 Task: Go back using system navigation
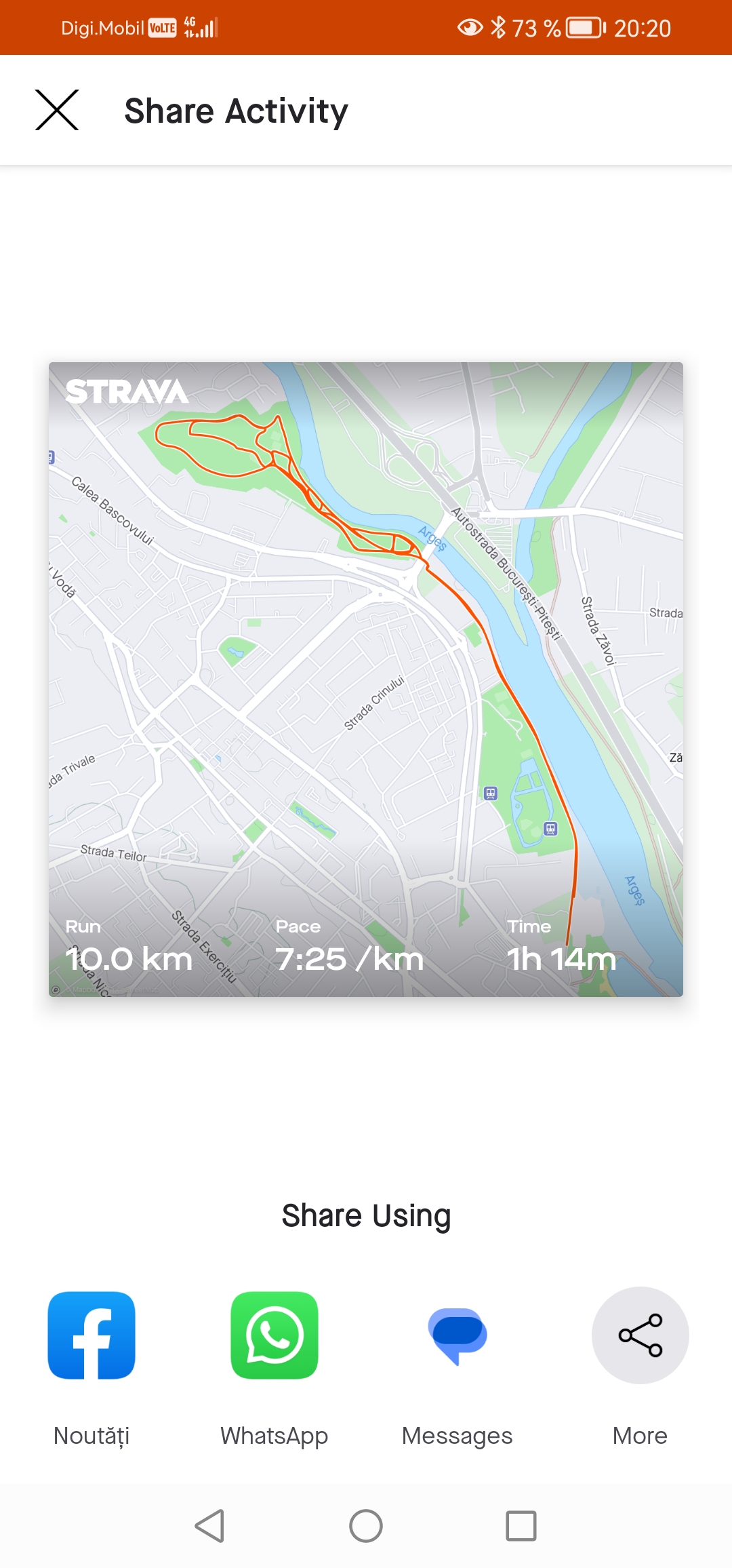click(x=209, y=1526)
